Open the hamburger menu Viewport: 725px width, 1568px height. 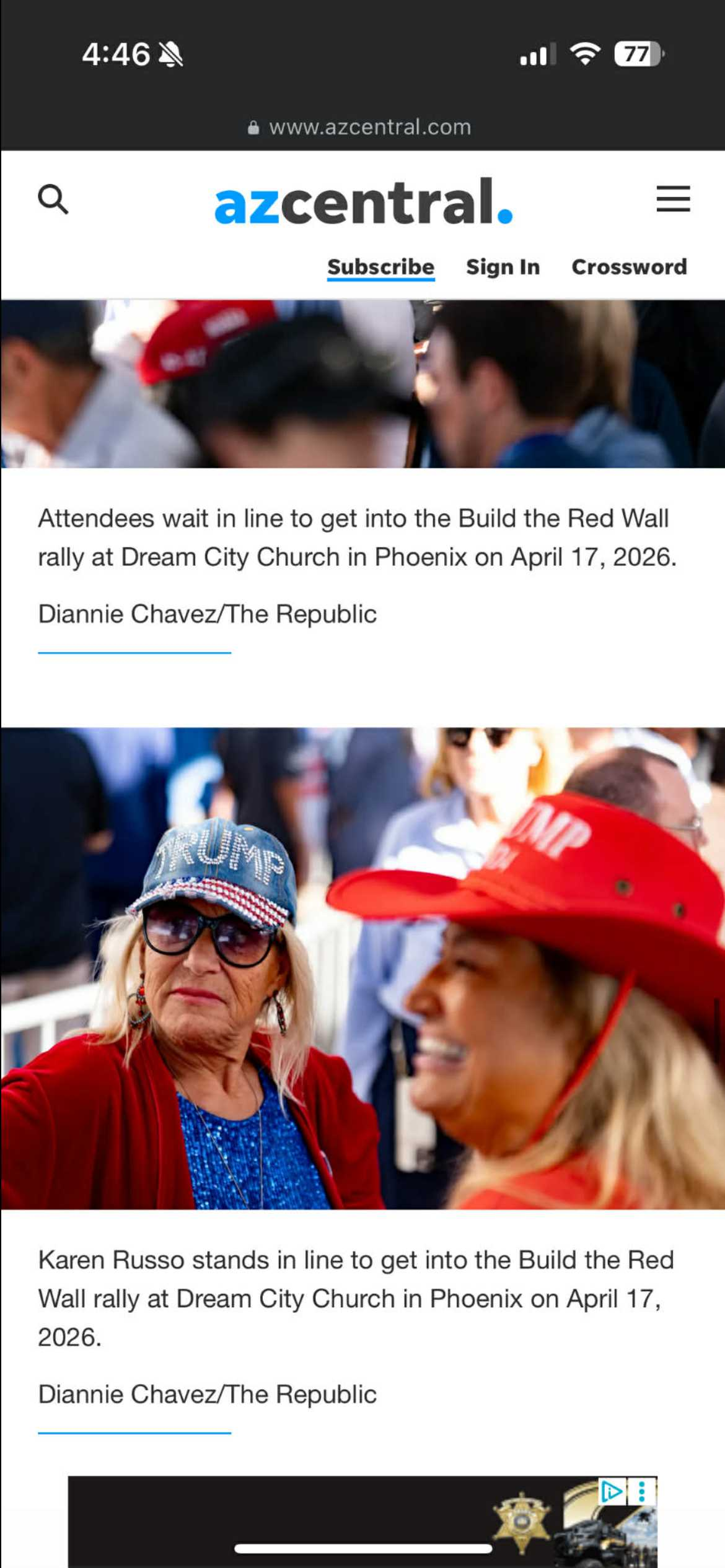tap(673, 199)
